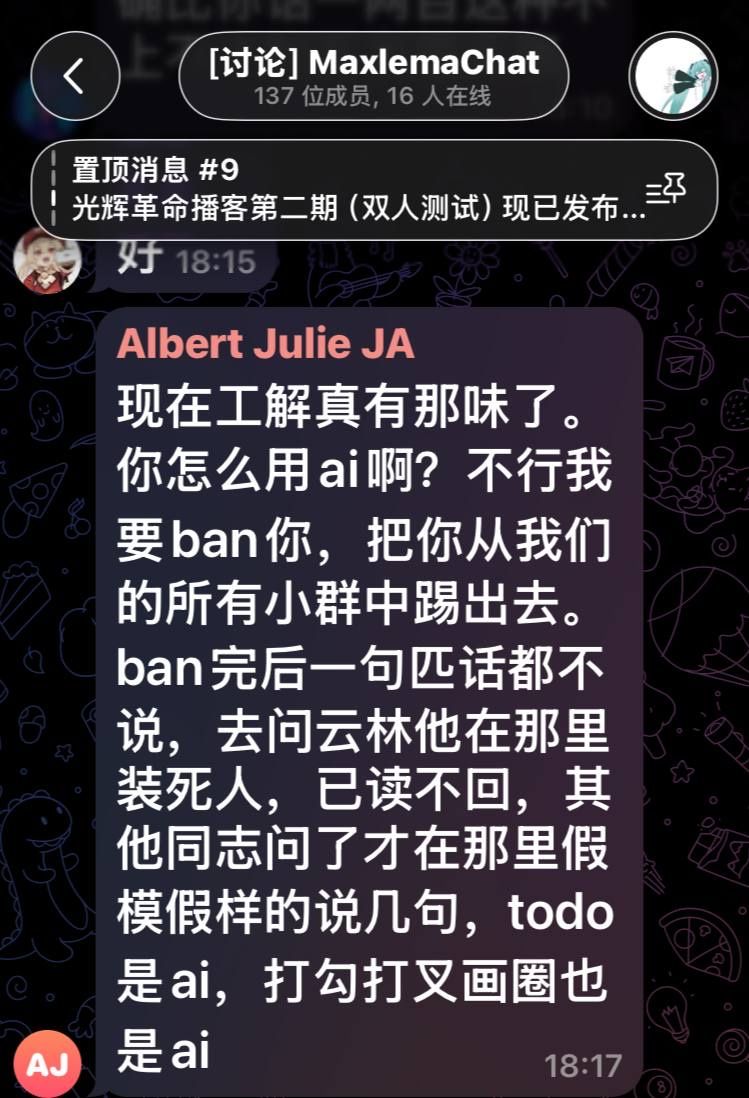Go back from the MaxlemaChat group
The image size is (749, 1098).
pyautogui.click(x=75, y=76)
